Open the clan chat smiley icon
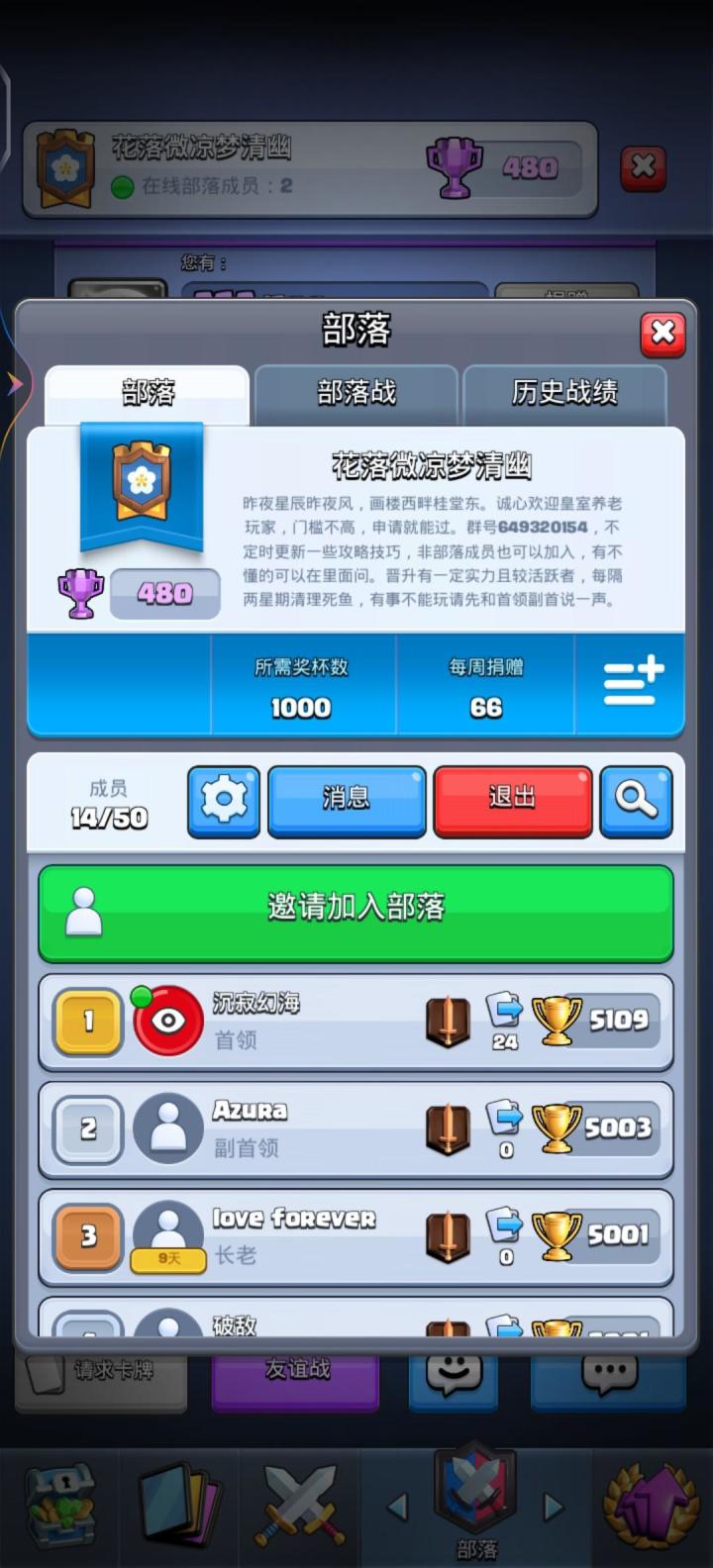 pyautogui.click(x=453, y=1376)
